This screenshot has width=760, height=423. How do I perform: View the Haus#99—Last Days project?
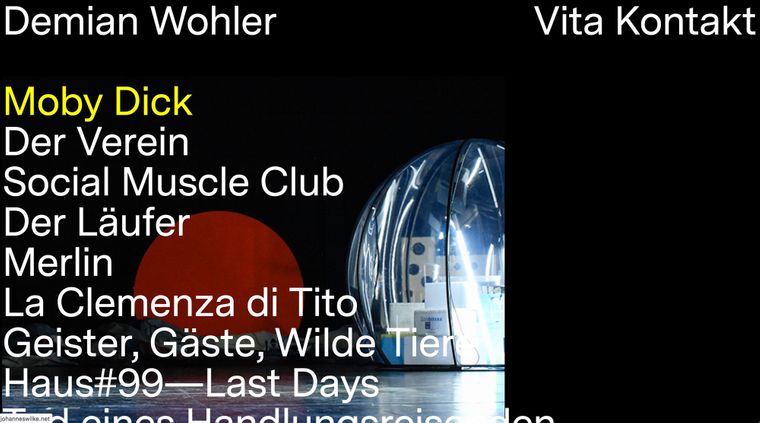click(x=191, y=382)
